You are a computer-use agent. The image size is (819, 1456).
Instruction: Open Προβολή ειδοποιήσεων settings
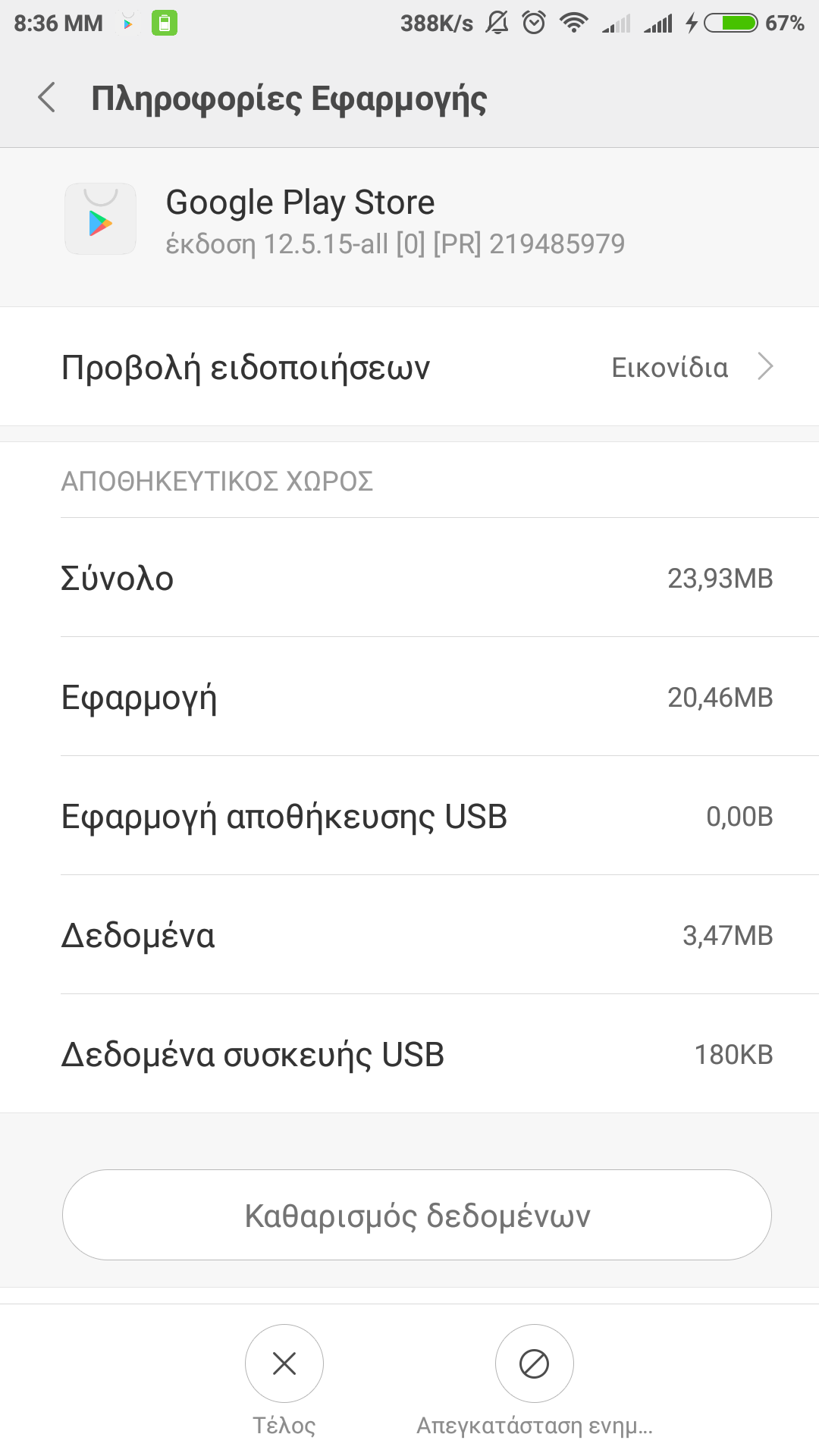[409, 367]
